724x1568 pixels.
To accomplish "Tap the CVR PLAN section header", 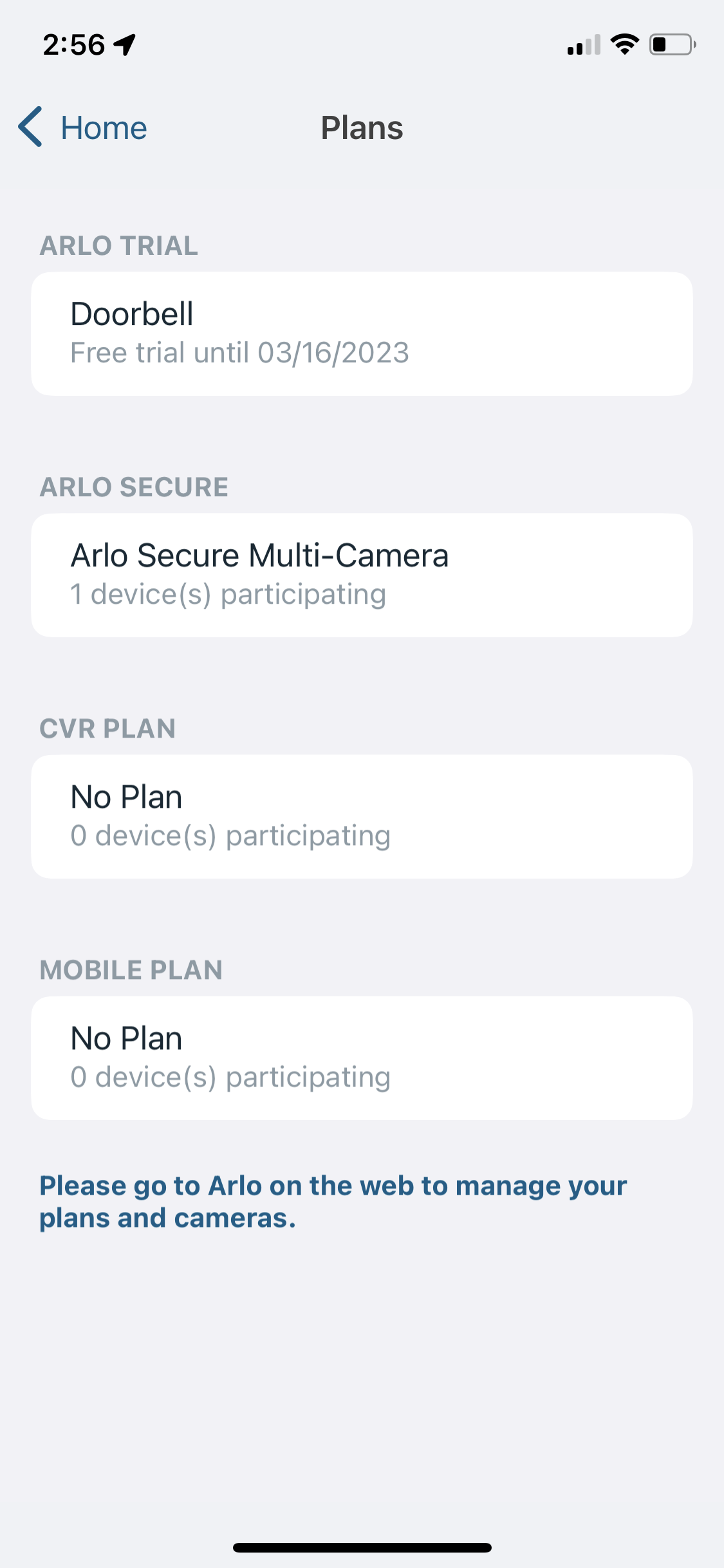I will (107, 728).
